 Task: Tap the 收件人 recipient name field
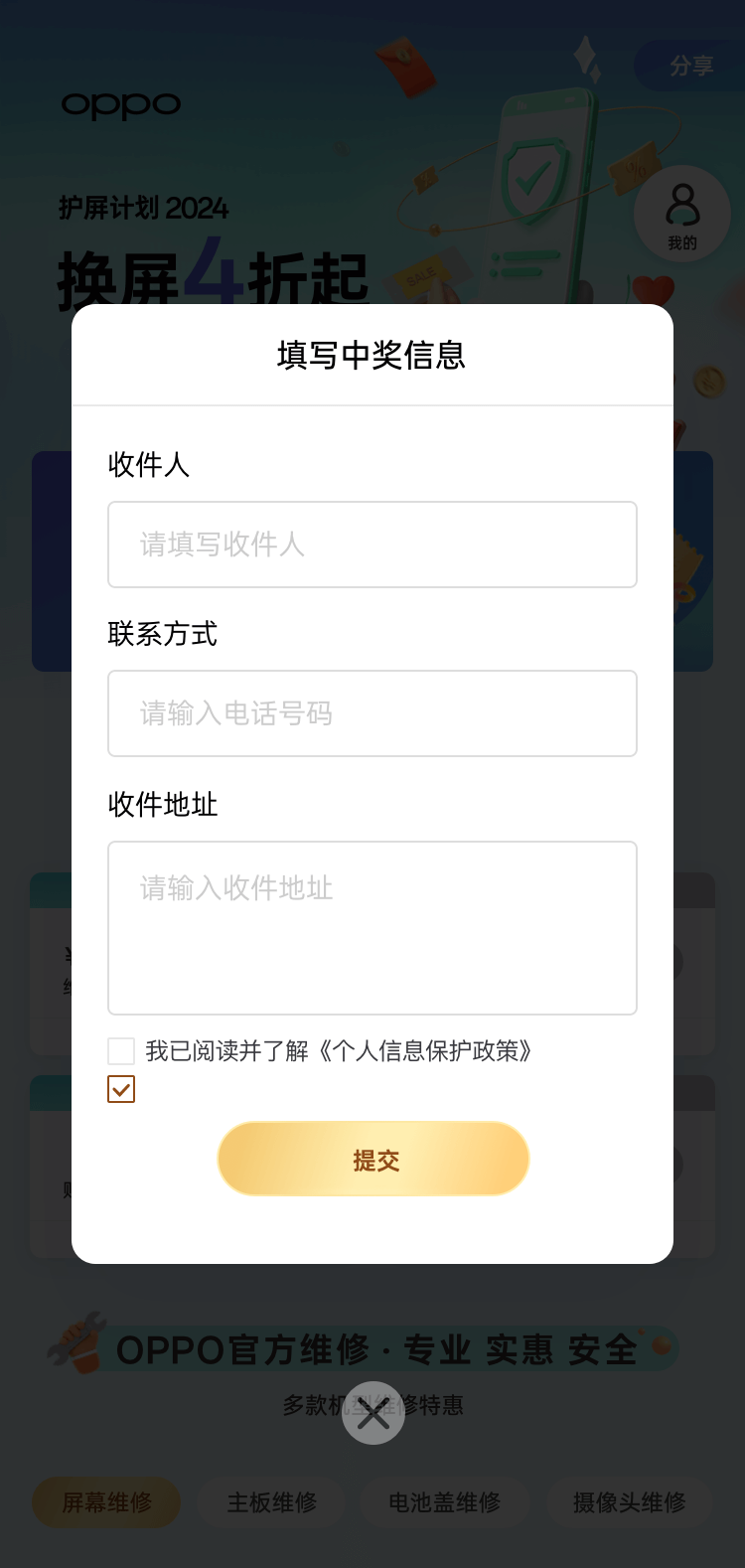pos(372,545)
